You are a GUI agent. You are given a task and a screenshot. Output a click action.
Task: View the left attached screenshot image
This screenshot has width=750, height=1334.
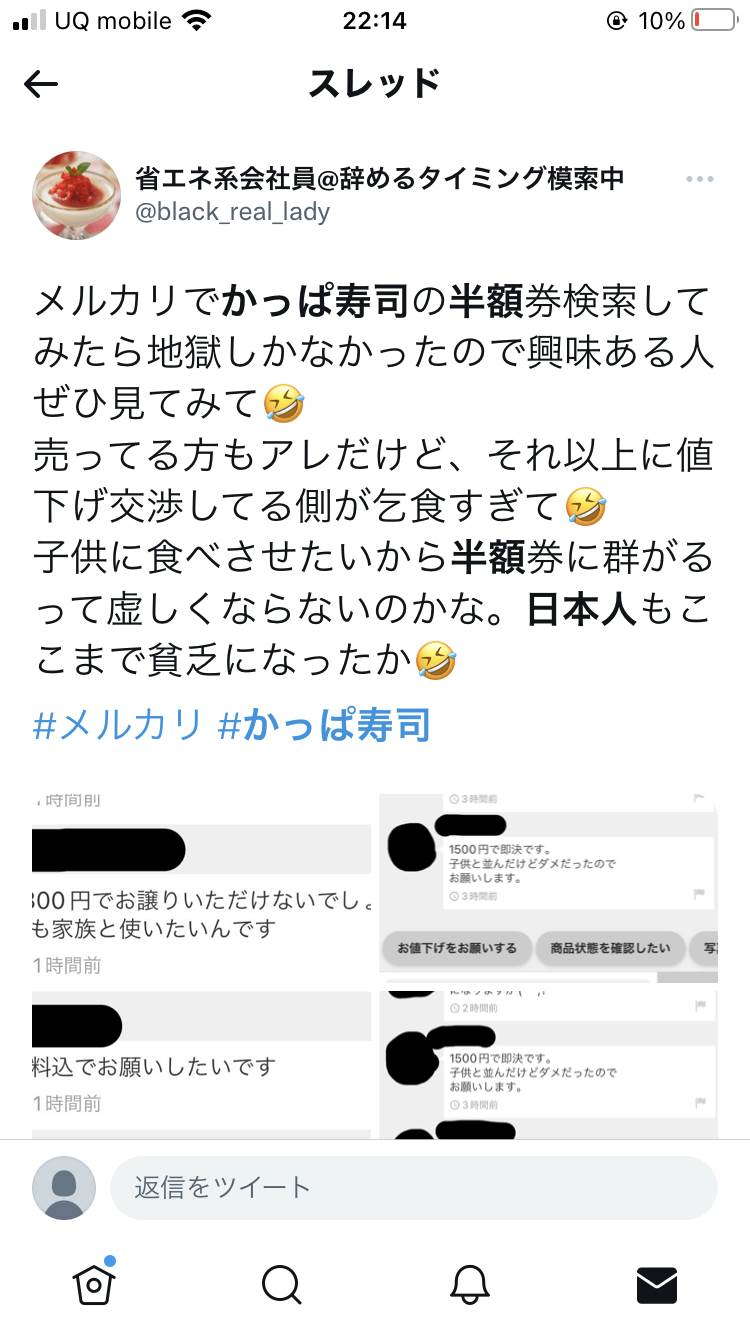pyautogui.click(x=201, y=965)
